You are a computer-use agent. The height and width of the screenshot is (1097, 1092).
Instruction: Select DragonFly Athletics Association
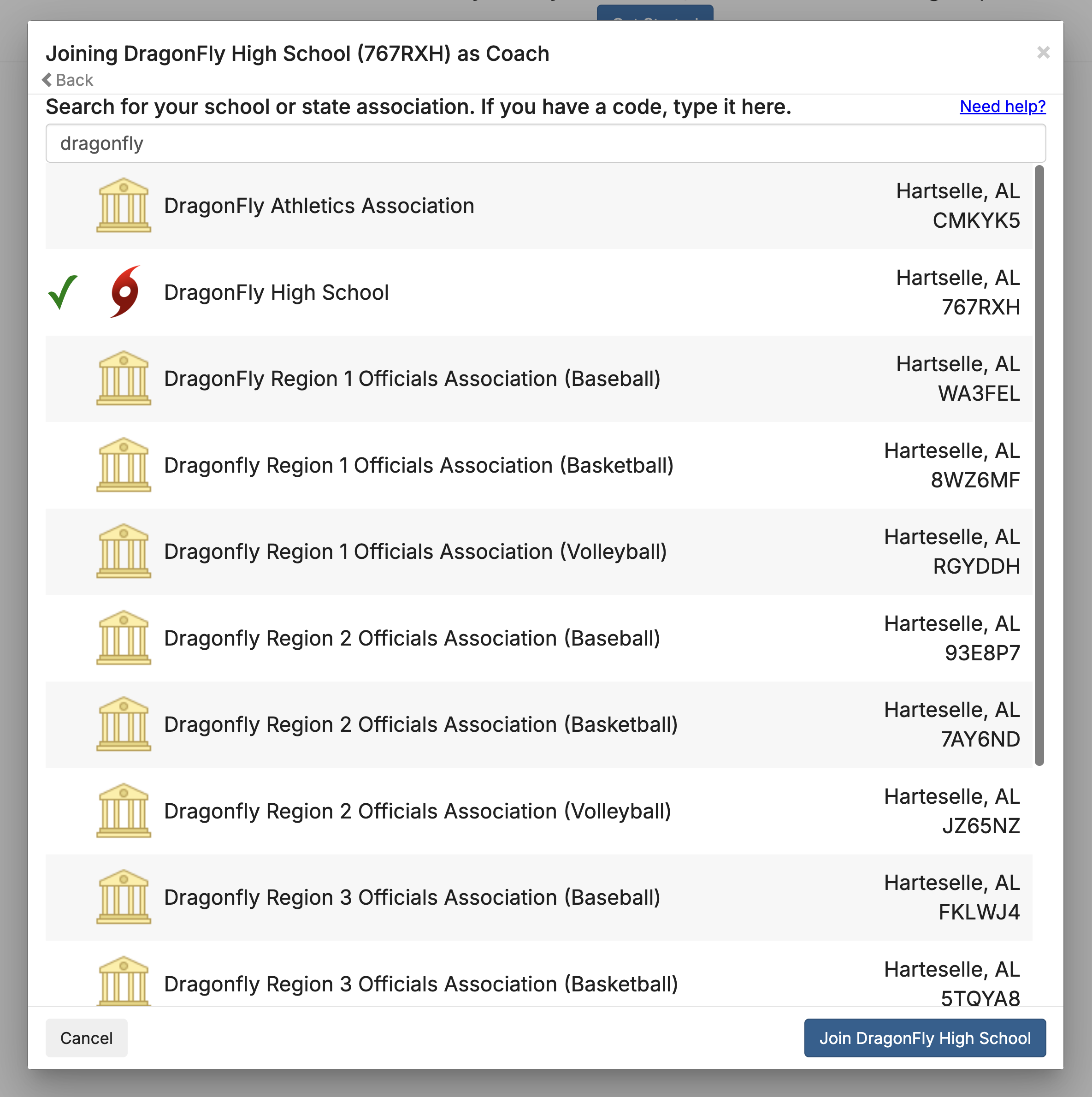tap(319, 206)
